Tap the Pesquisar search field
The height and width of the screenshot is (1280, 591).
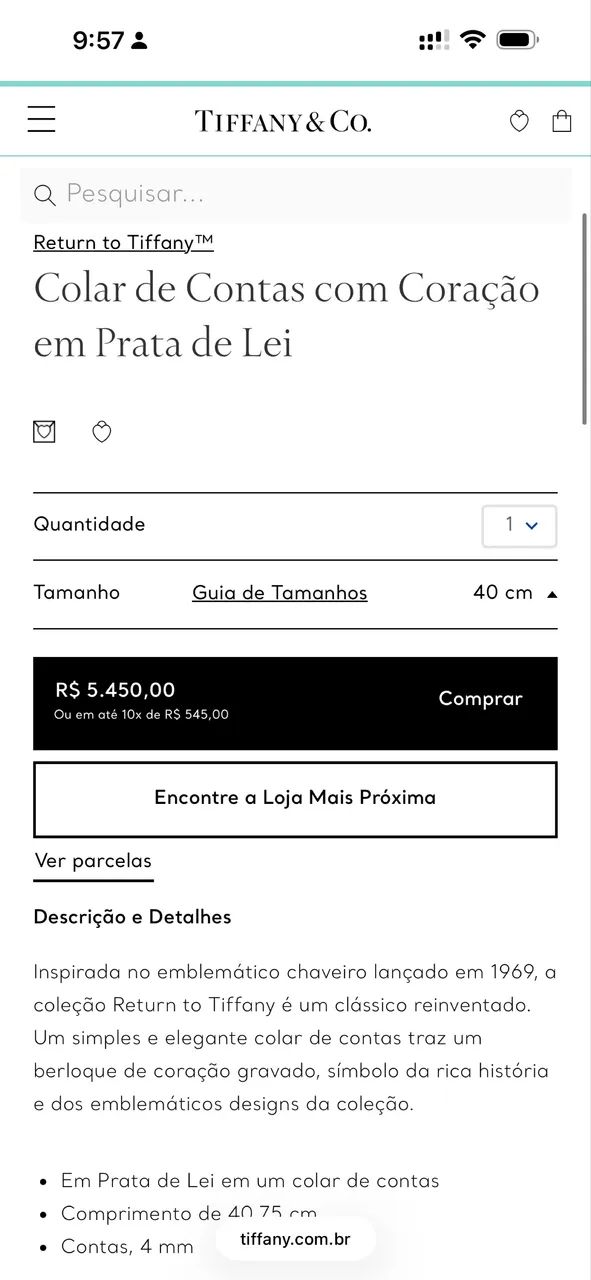[296, 194]
